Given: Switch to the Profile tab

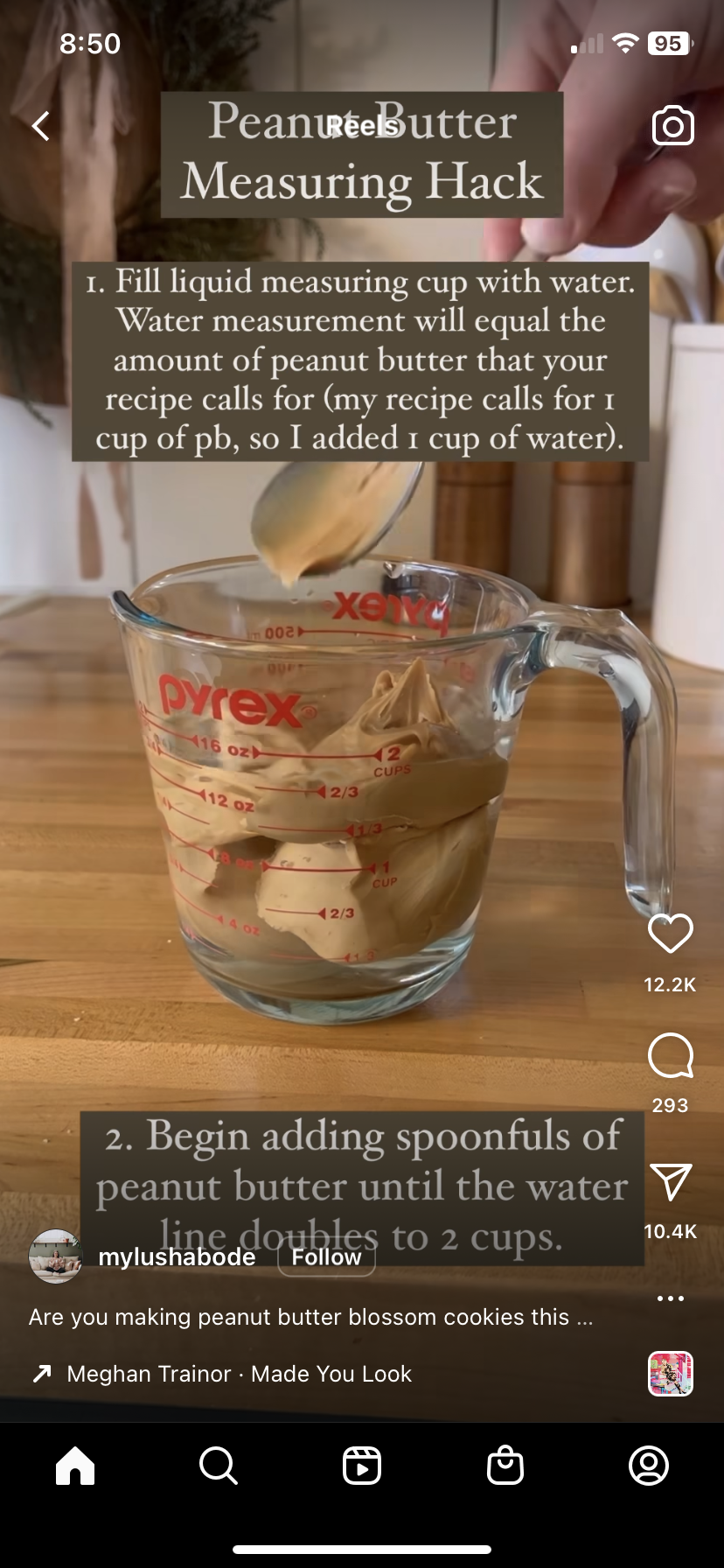Looking at the screenshot, I should click(x=649, y=1466).
